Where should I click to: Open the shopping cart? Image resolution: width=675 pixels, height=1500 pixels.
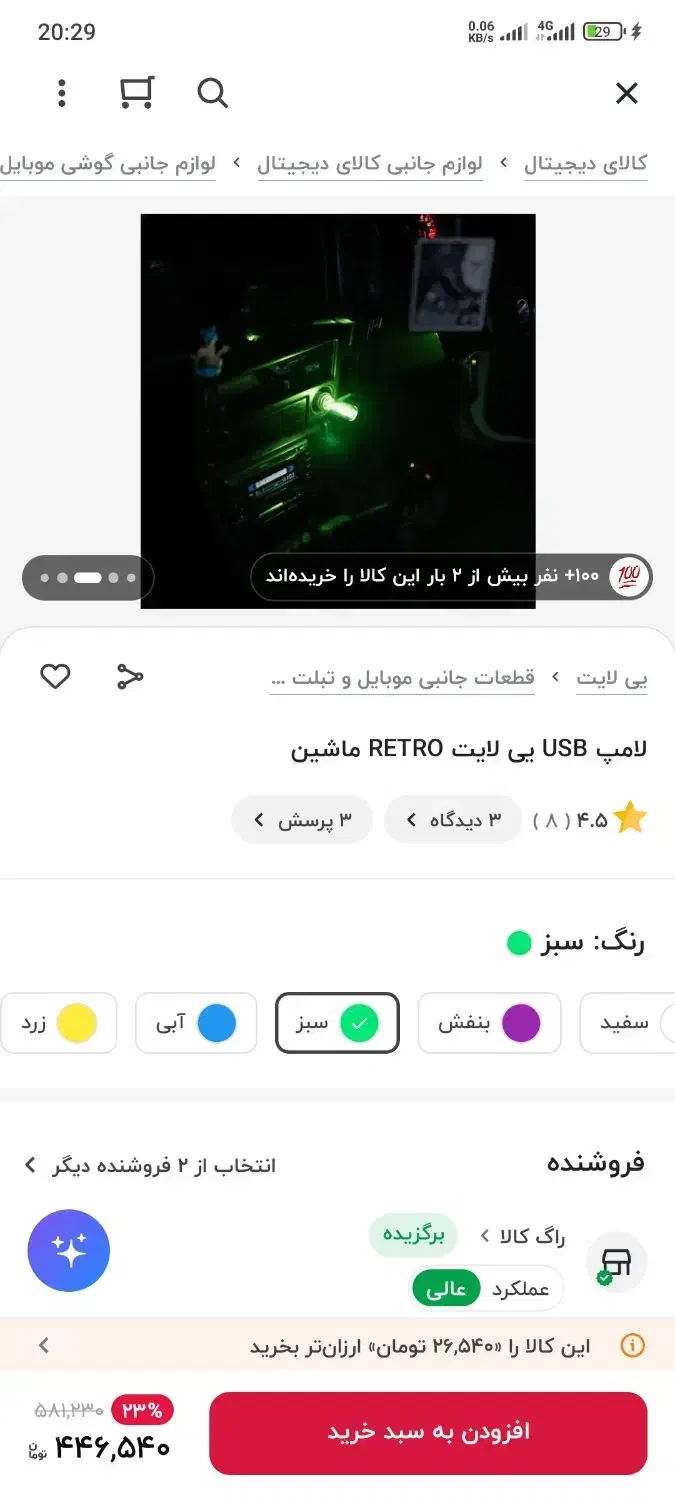[x=136, y=93]
